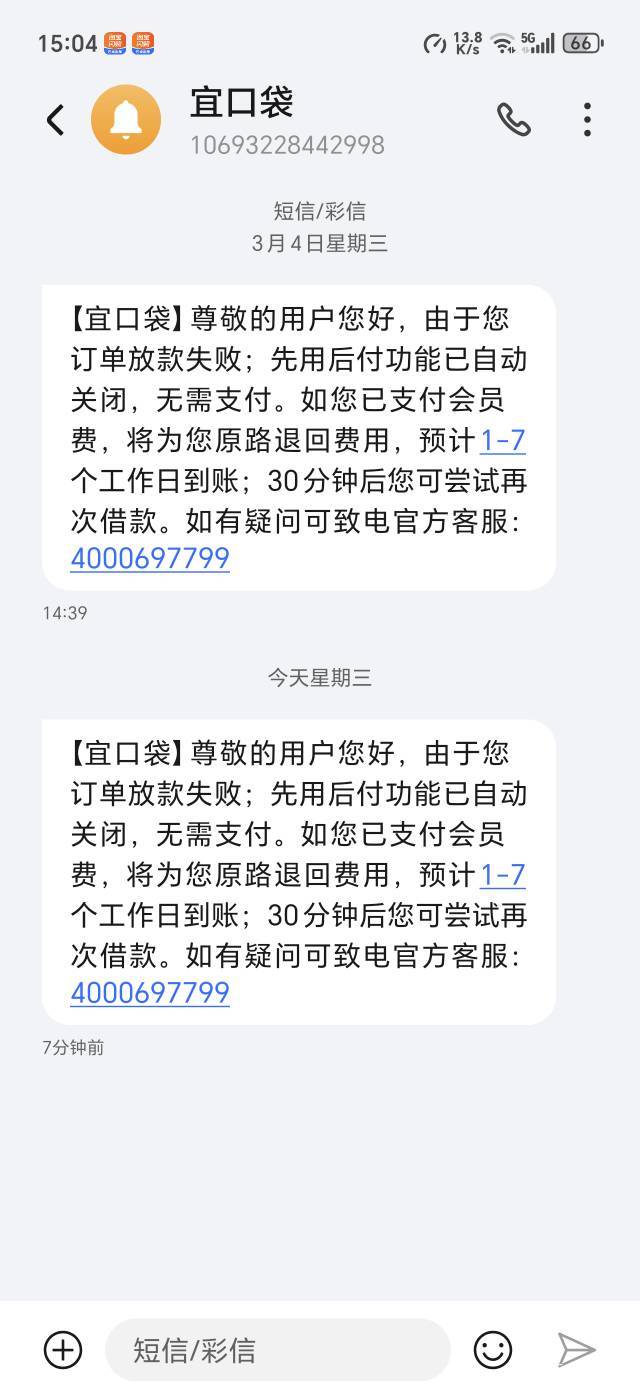Call the sender 宜口袋

coord(514,120)
